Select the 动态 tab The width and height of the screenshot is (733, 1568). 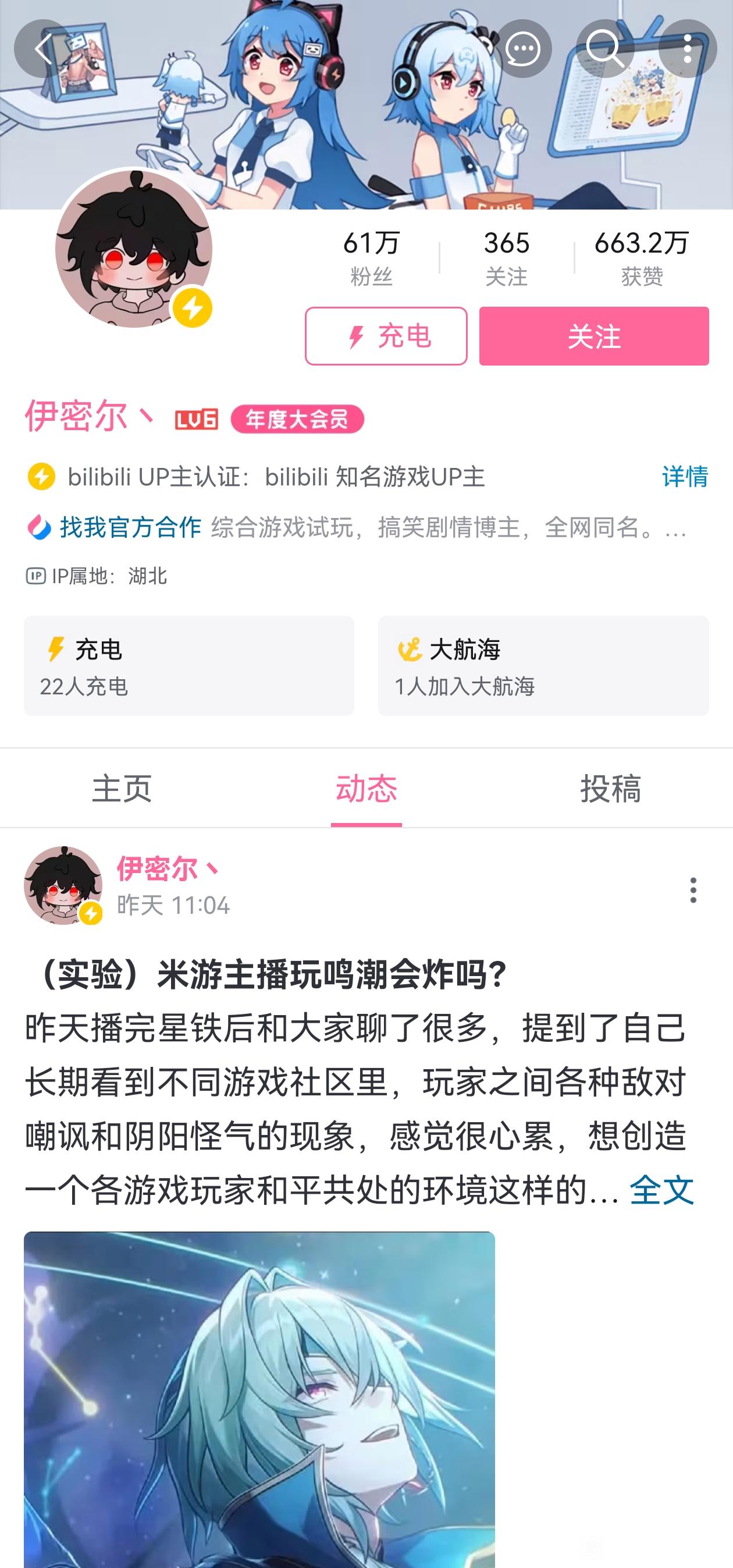tap(366, 787)
